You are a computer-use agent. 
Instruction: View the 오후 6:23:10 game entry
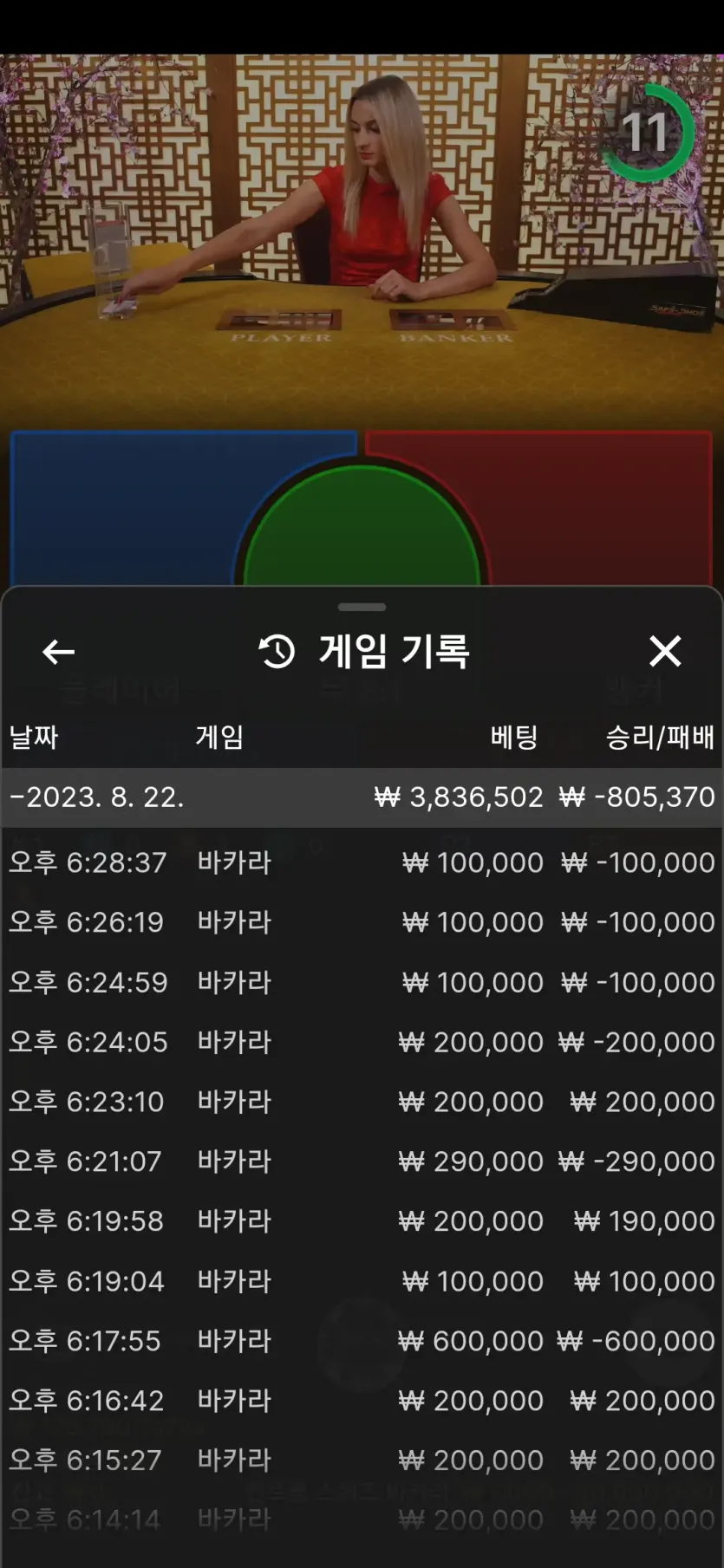pos(362,1102)
